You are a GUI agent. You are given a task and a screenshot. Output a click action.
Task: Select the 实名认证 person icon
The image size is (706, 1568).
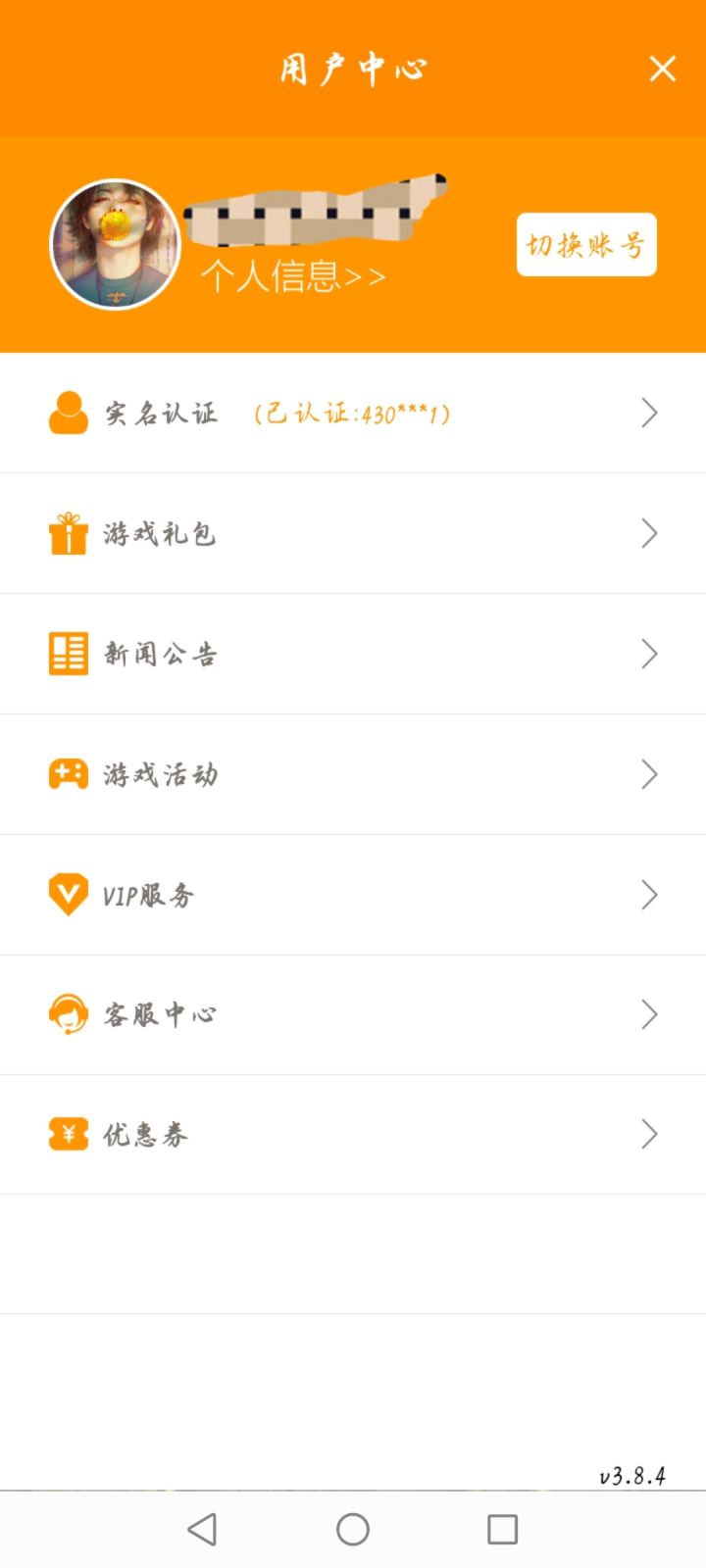click(x=67, y=413)
